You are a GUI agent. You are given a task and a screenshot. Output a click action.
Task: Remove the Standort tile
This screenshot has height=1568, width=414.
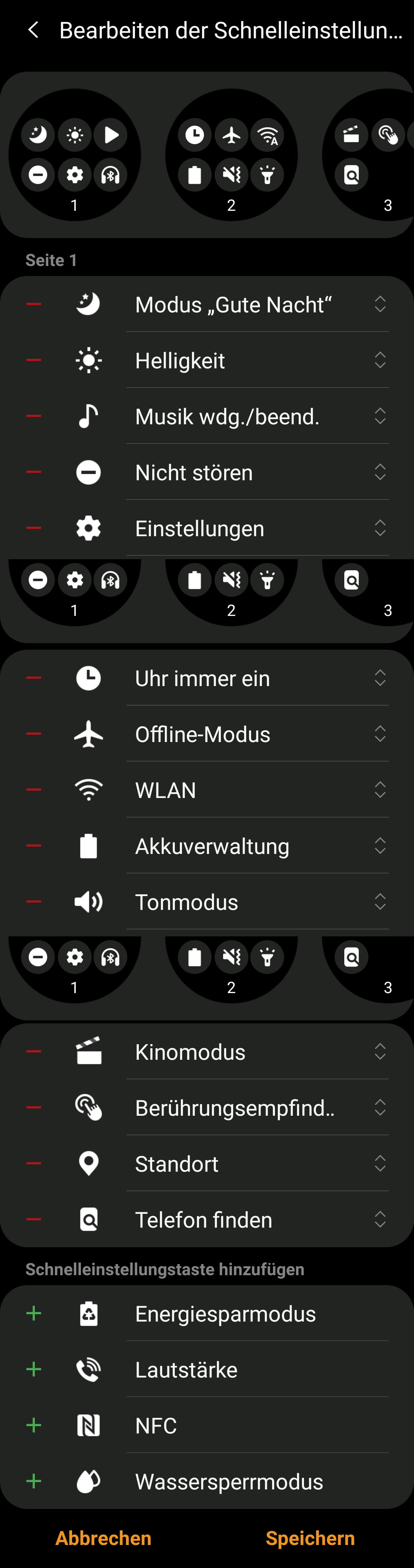(34, 1163)
